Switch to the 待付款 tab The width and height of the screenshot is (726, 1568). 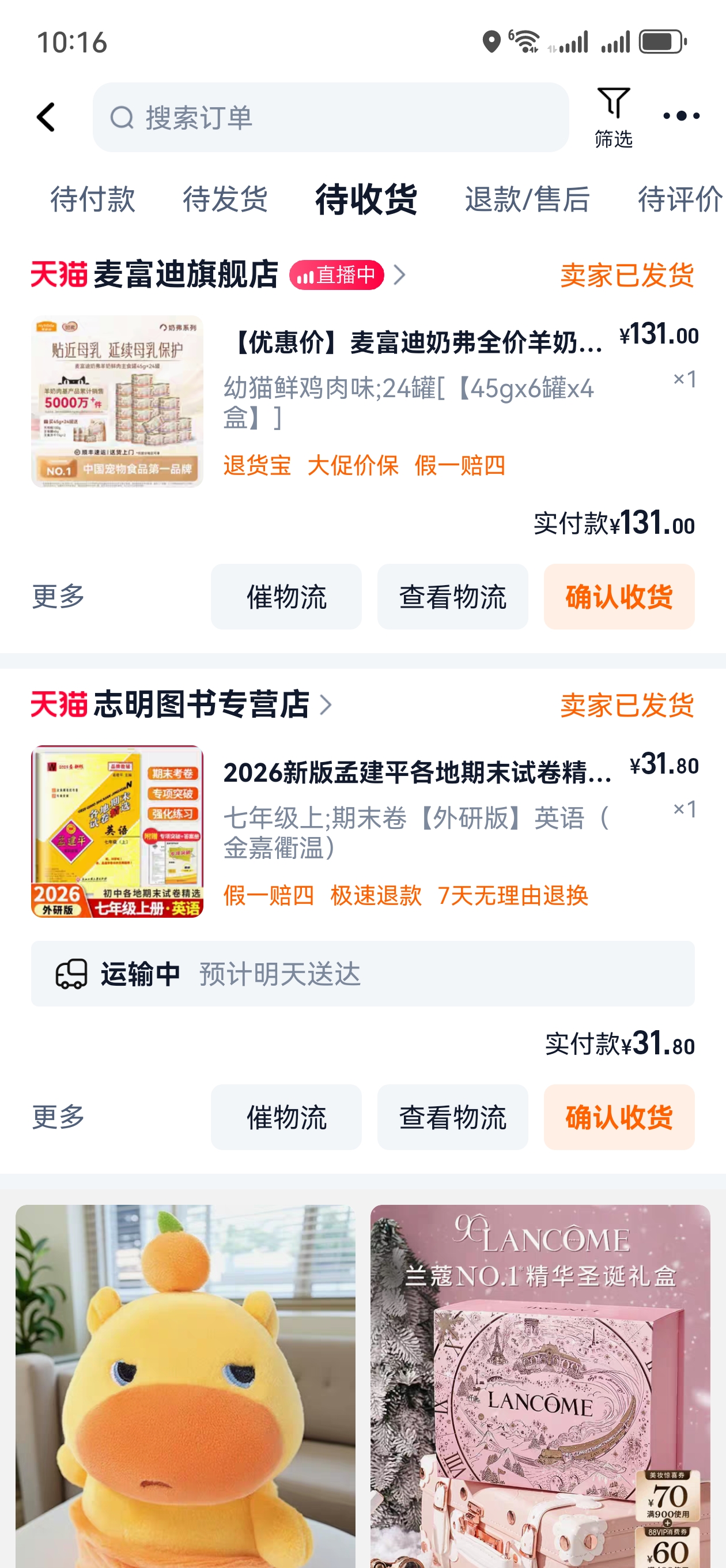[x=93, y=199]
